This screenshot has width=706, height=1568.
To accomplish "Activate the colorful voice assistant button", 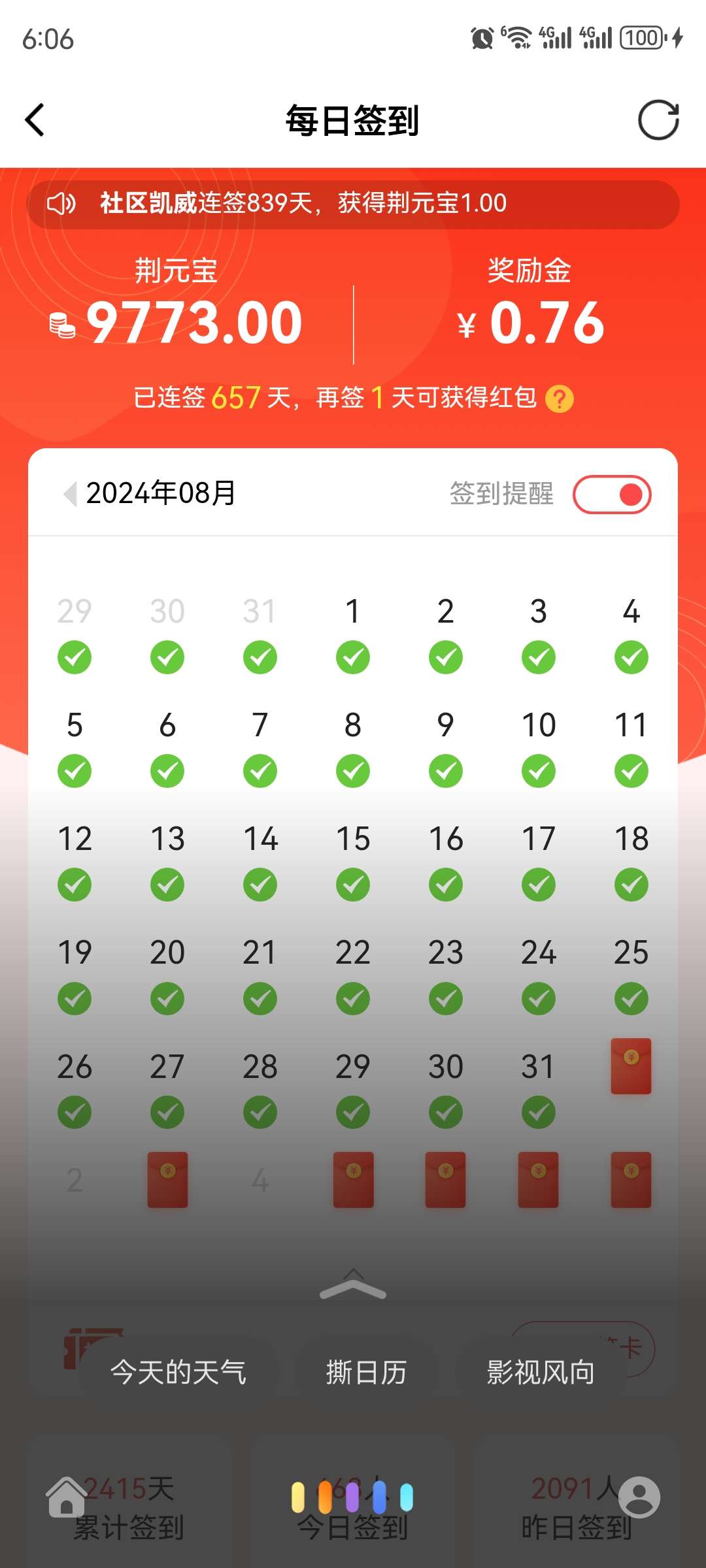I will [353, 1497].
